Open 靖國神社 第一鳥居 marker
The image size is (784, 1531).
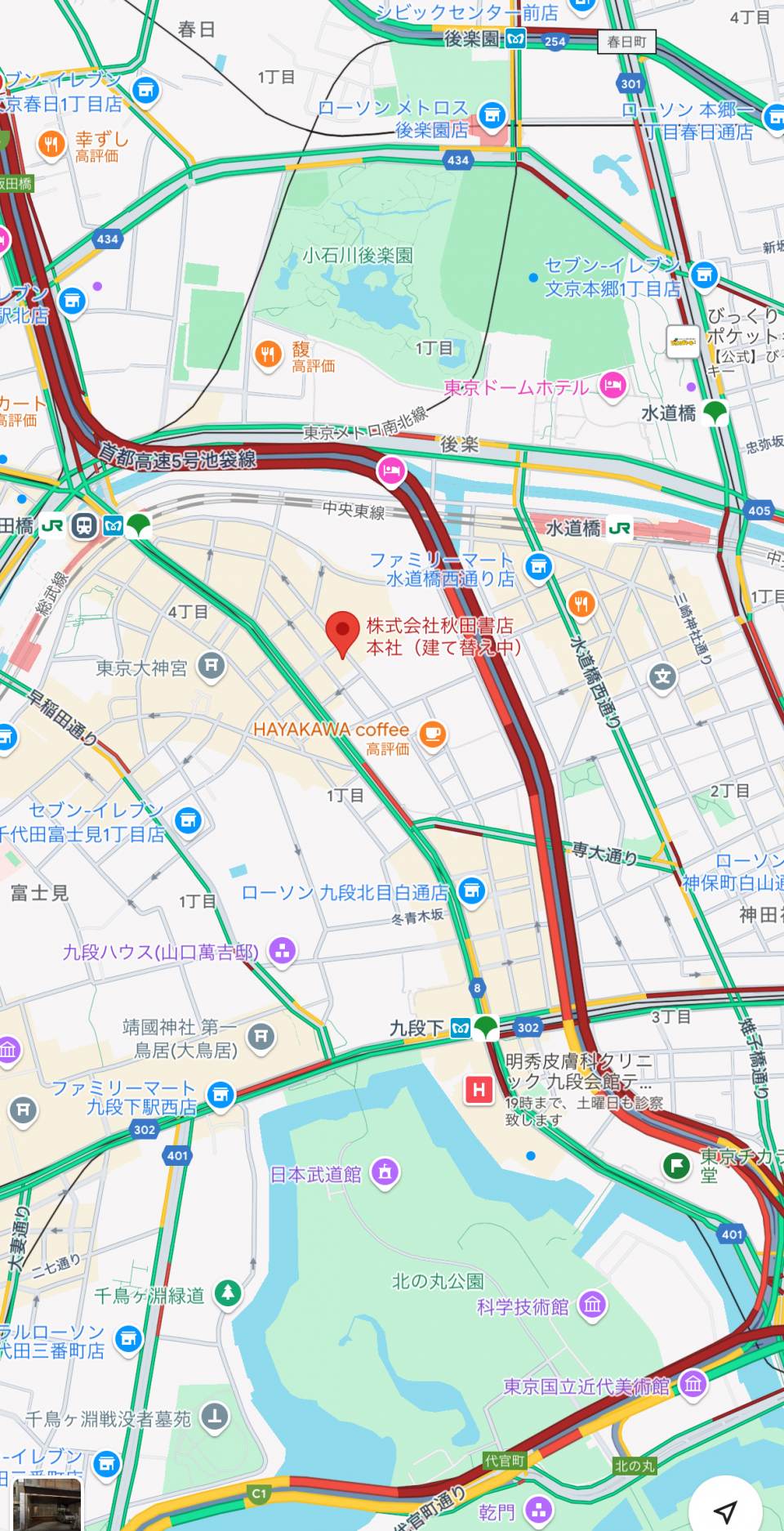click(261, 1037)
